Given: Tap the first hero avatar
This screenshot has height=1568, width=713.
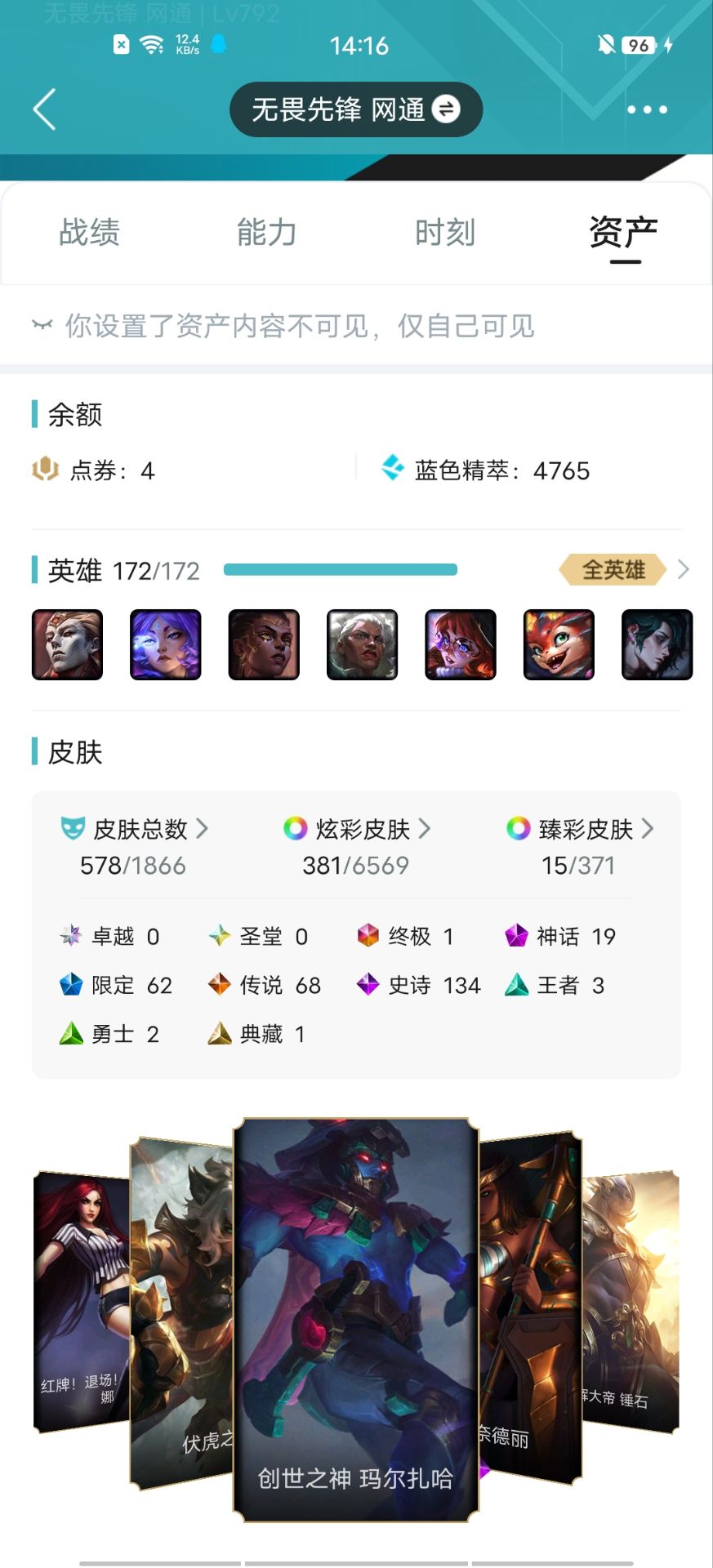Looking at the screenshot, I should (x=68, y=644).
